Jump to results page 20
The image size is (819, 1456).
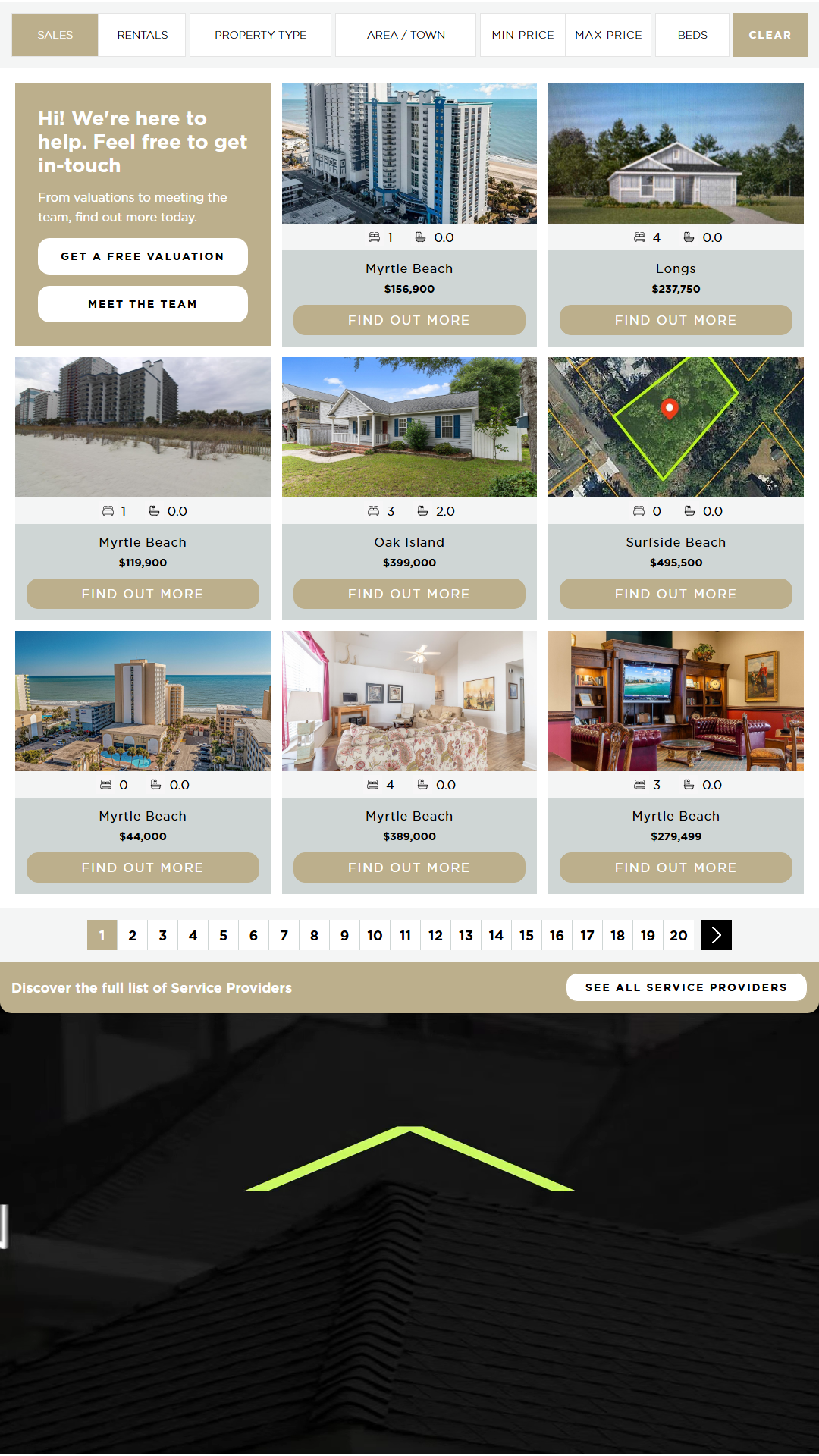tap(678, 935)
